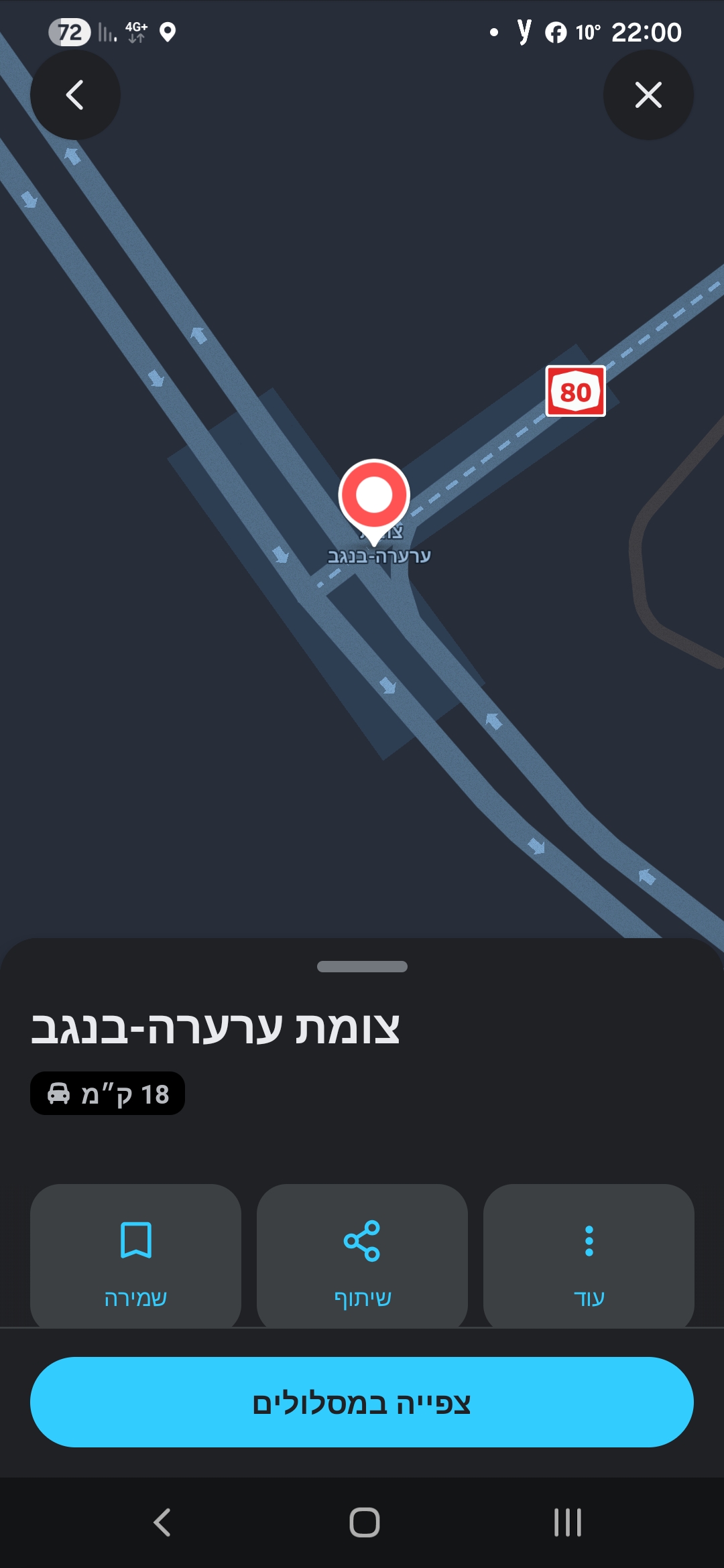The height and width of the screenshot is (1568, 724).
Task: Share the junction via שיתוף
Action: [362, 1256]
